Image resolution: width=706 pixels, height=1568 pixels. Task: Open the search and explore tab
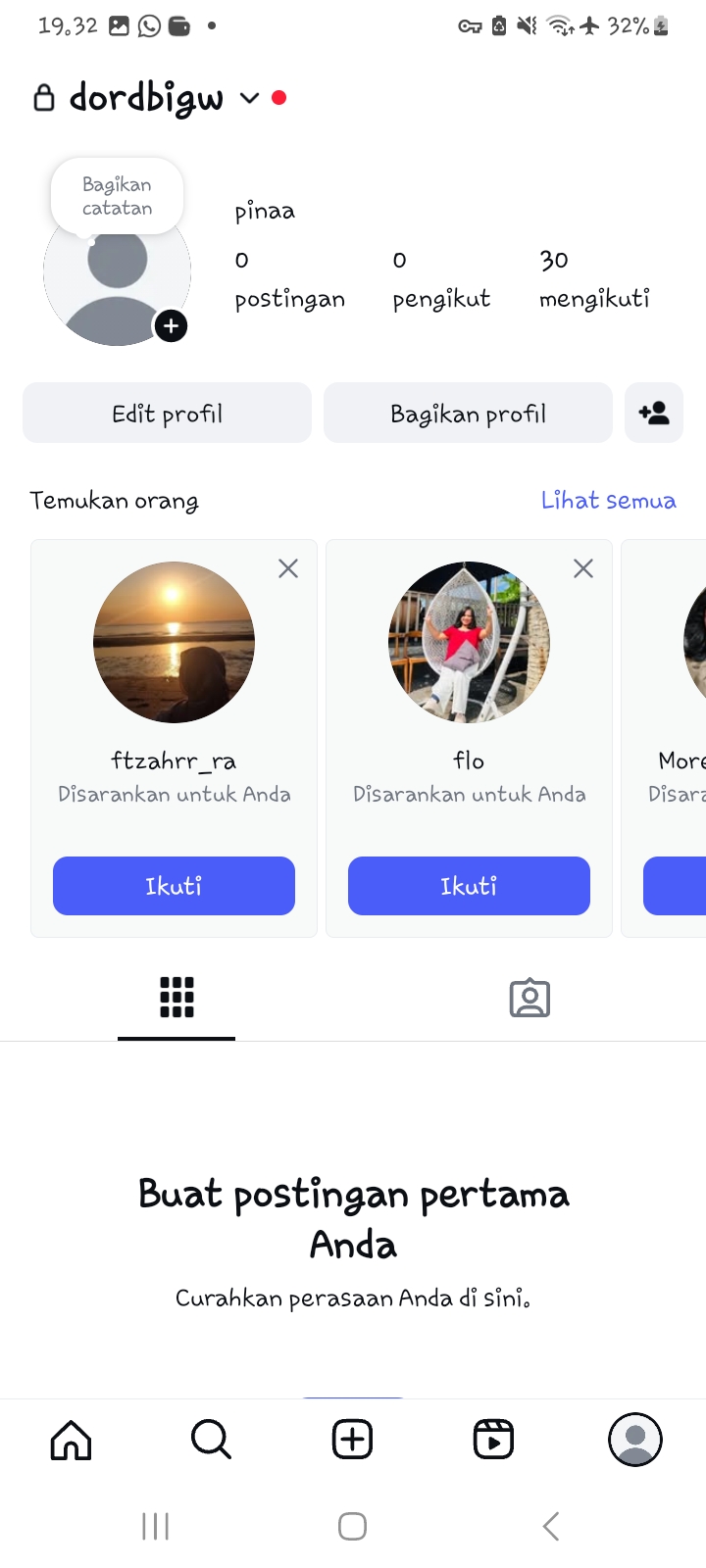tap(211, 1441)
